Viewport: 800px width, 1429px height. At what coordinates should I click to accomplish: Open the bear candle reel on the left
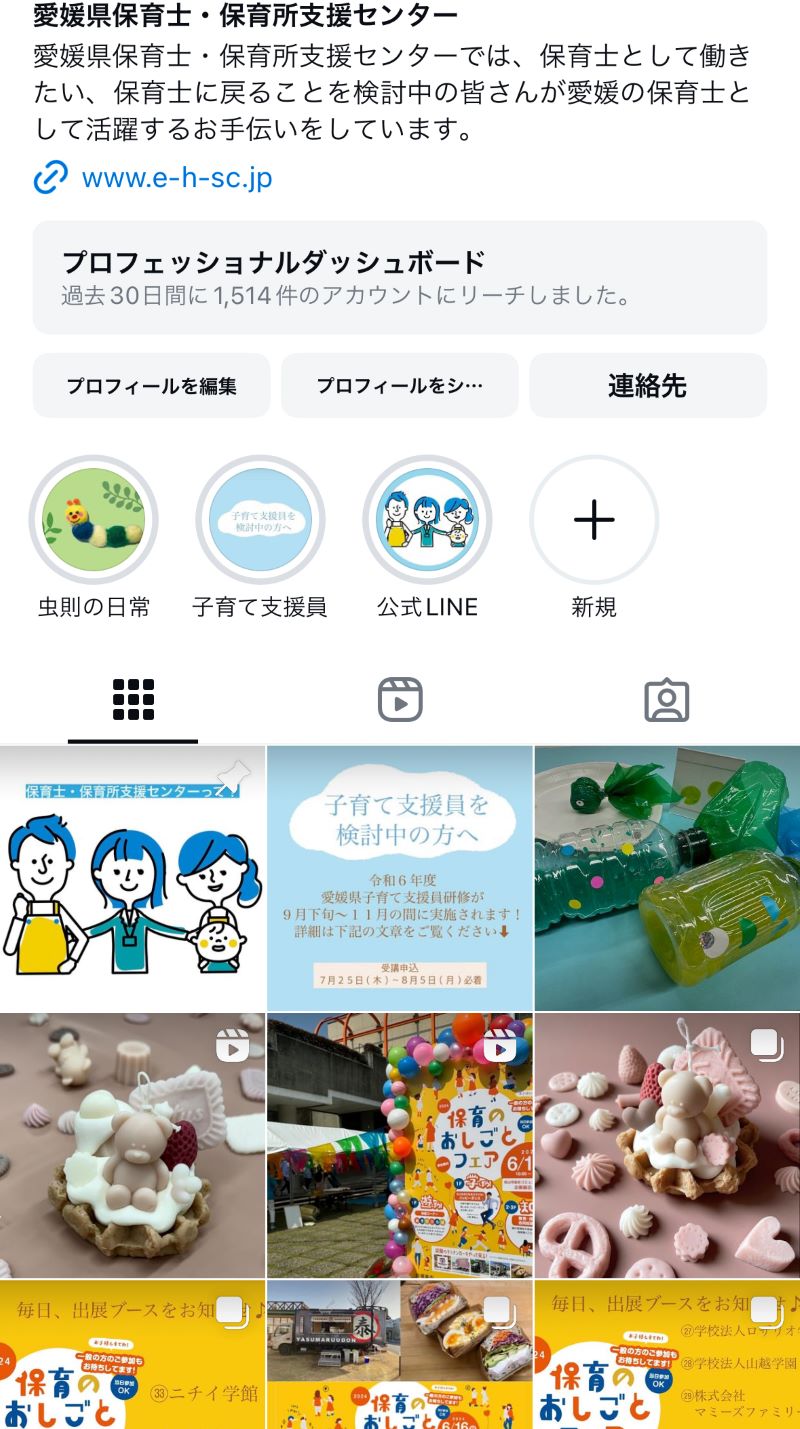132,1146
